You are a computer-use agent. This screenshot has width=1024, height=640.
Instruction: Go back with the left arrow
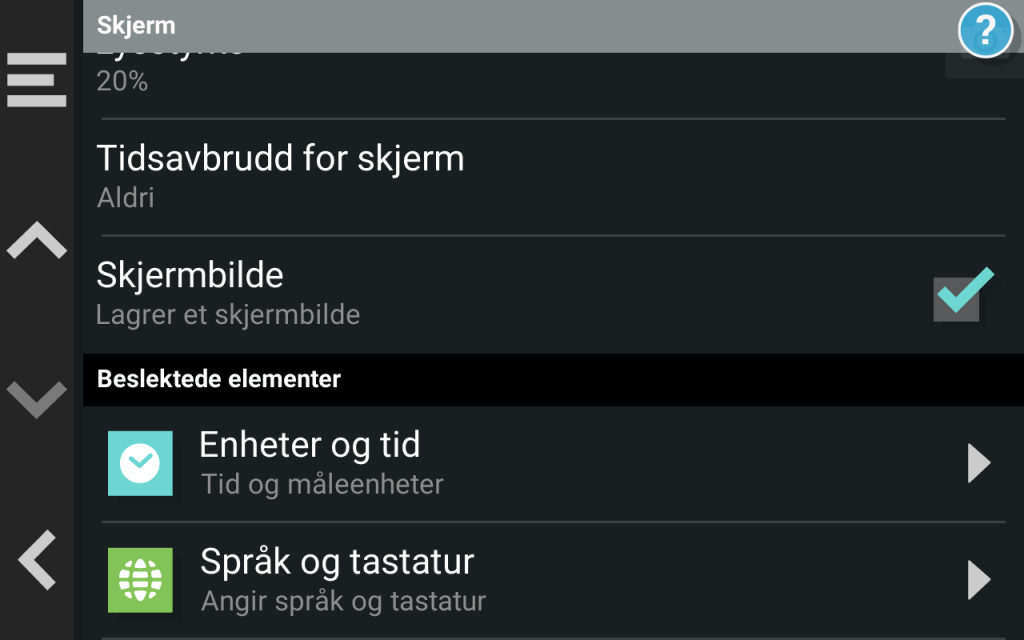point(37,560)
